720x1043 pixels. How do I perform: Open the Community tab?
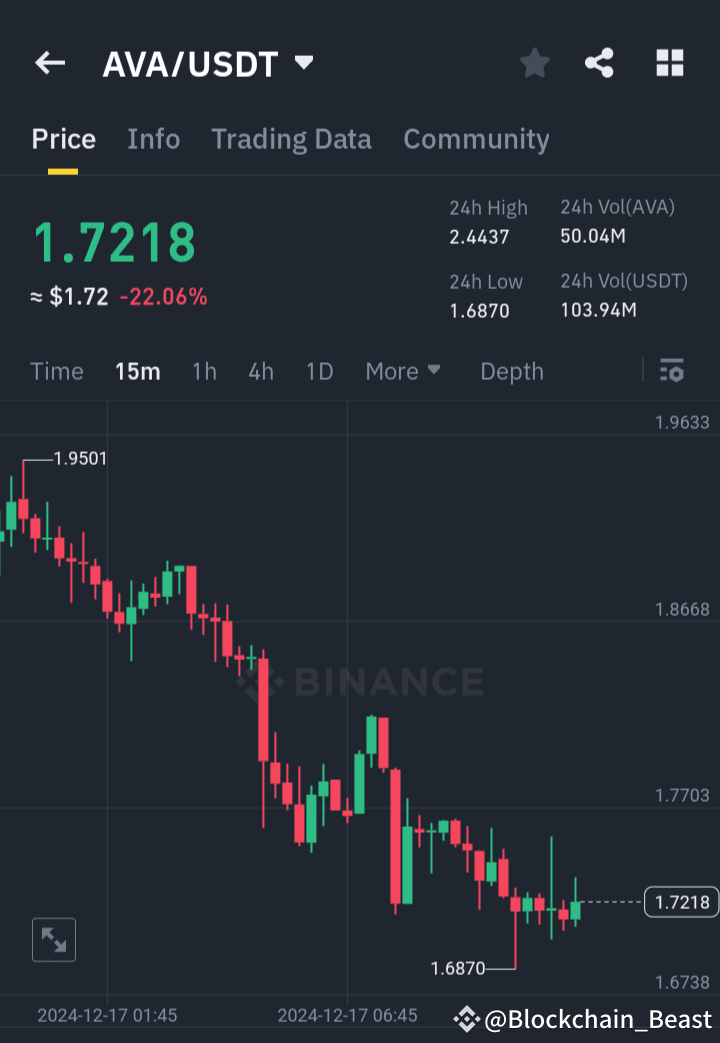tap(476, 139)
